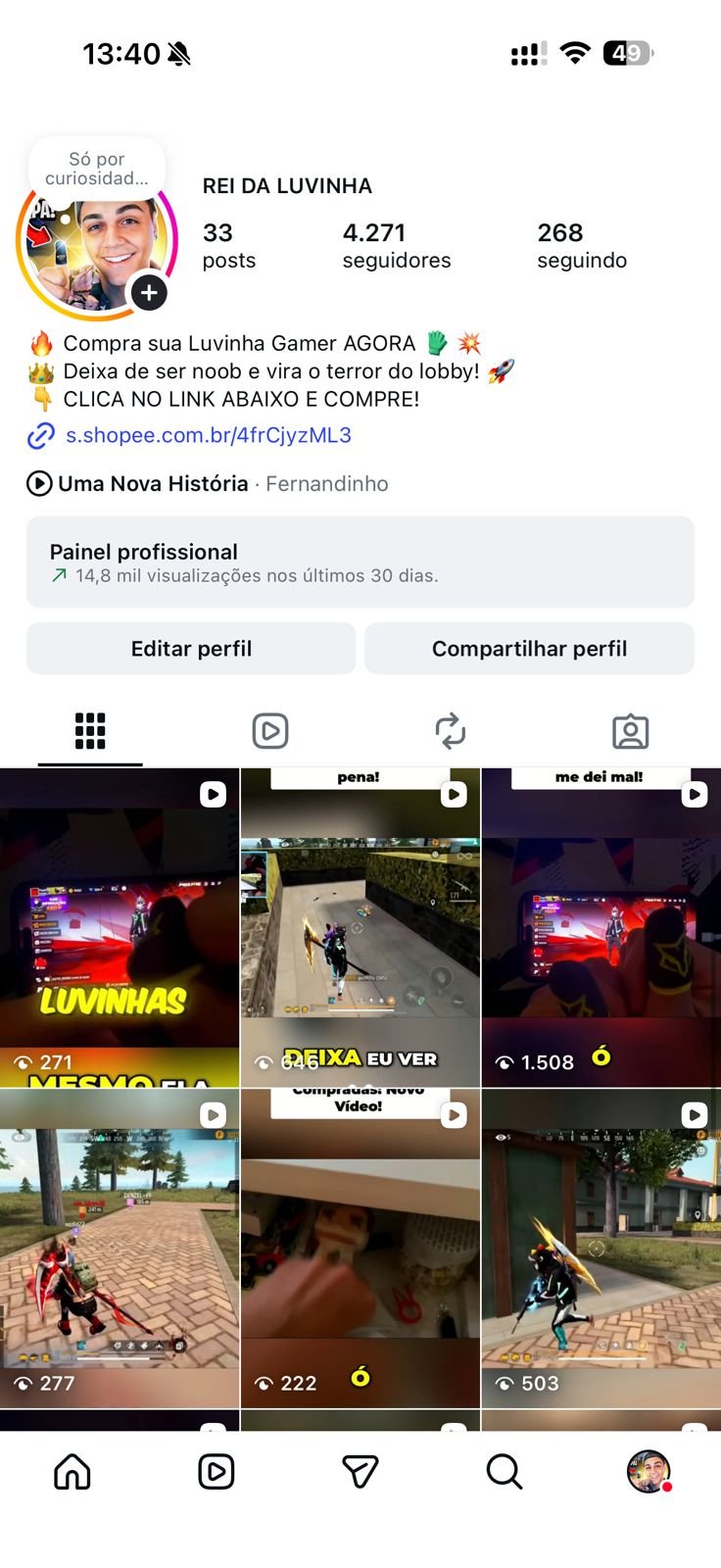Go to the Home feed
This screenshot has width=721, height=1568.
click(72, 1471)
